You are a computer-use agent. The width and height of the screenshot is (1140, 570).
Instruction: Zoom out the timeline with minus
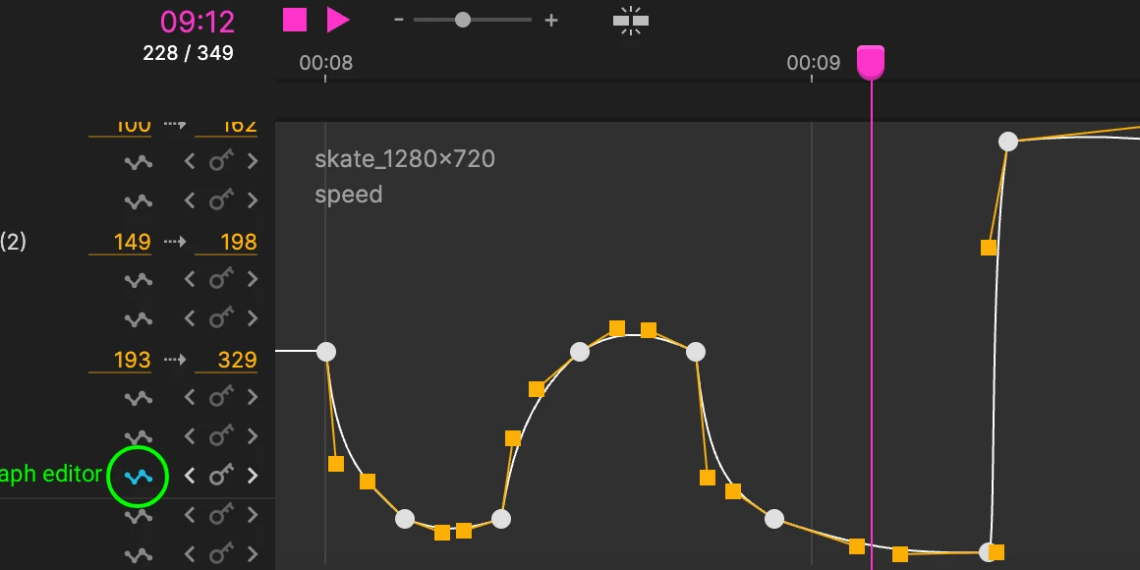point(398,20)
